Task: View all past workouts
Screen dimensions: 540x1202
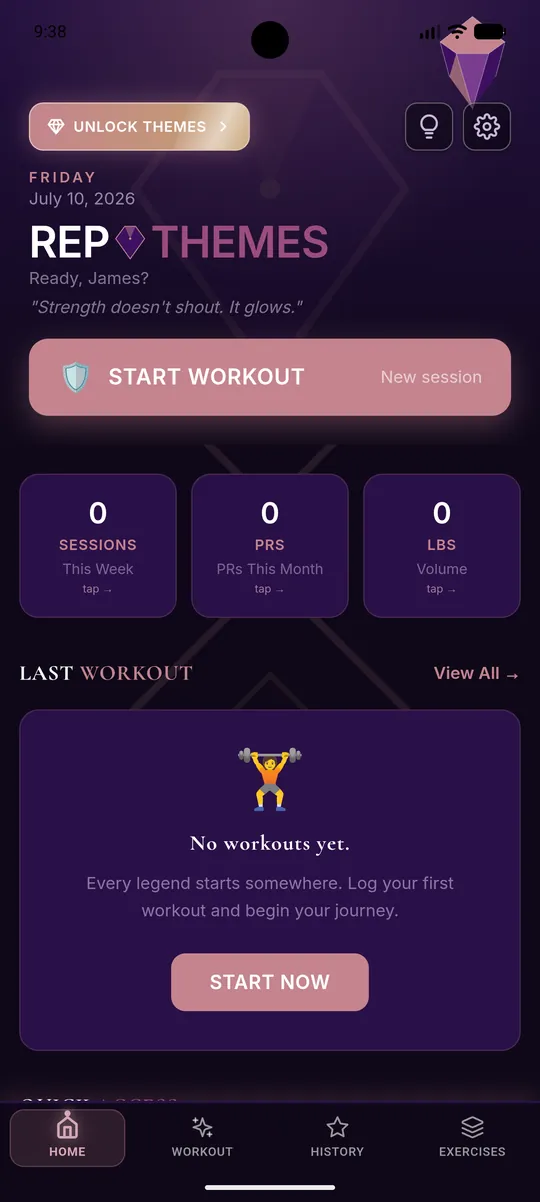Action: point(476,673)
